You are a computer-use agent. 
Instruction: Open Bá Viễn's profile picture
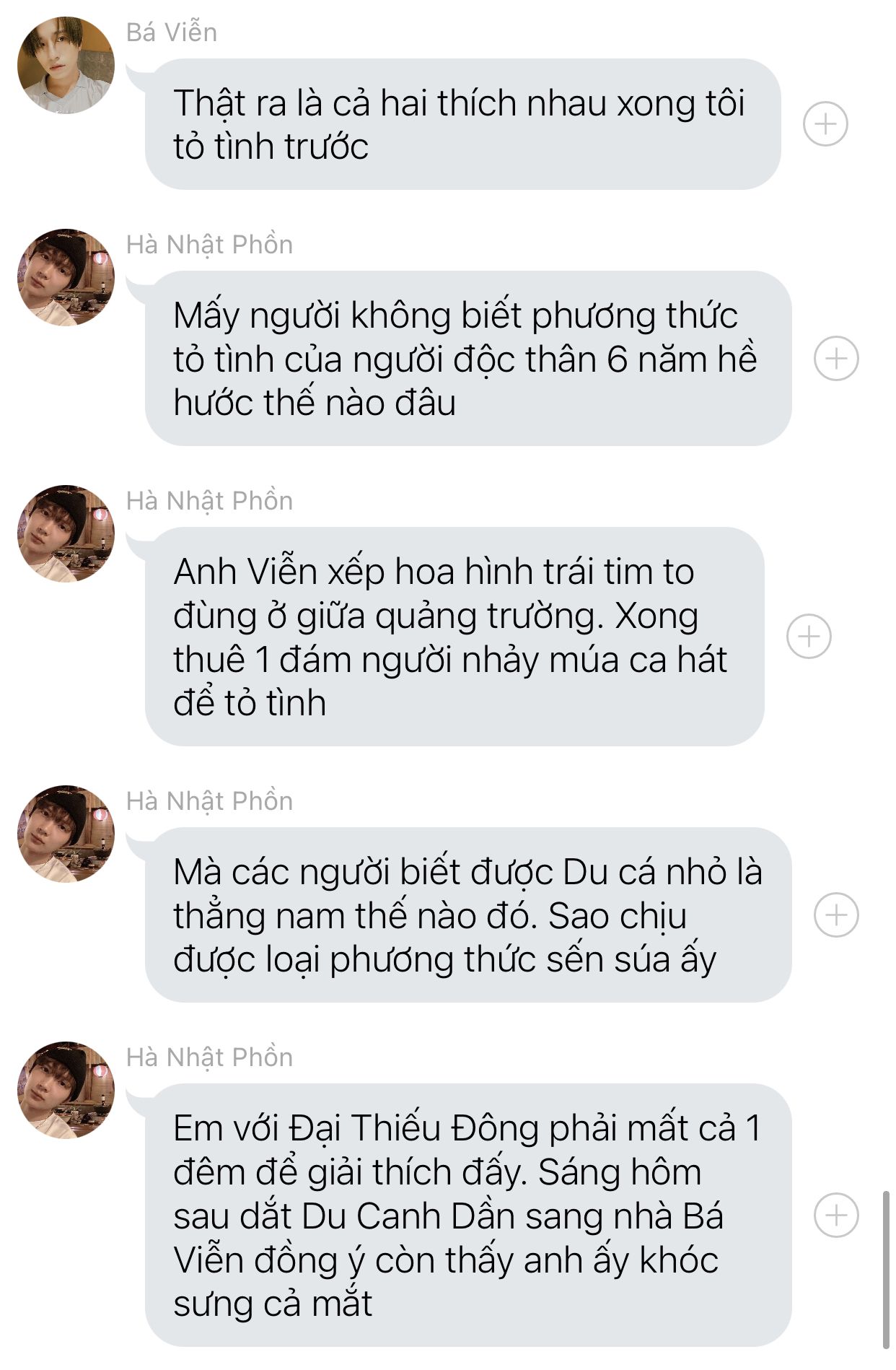coord(66,66)
